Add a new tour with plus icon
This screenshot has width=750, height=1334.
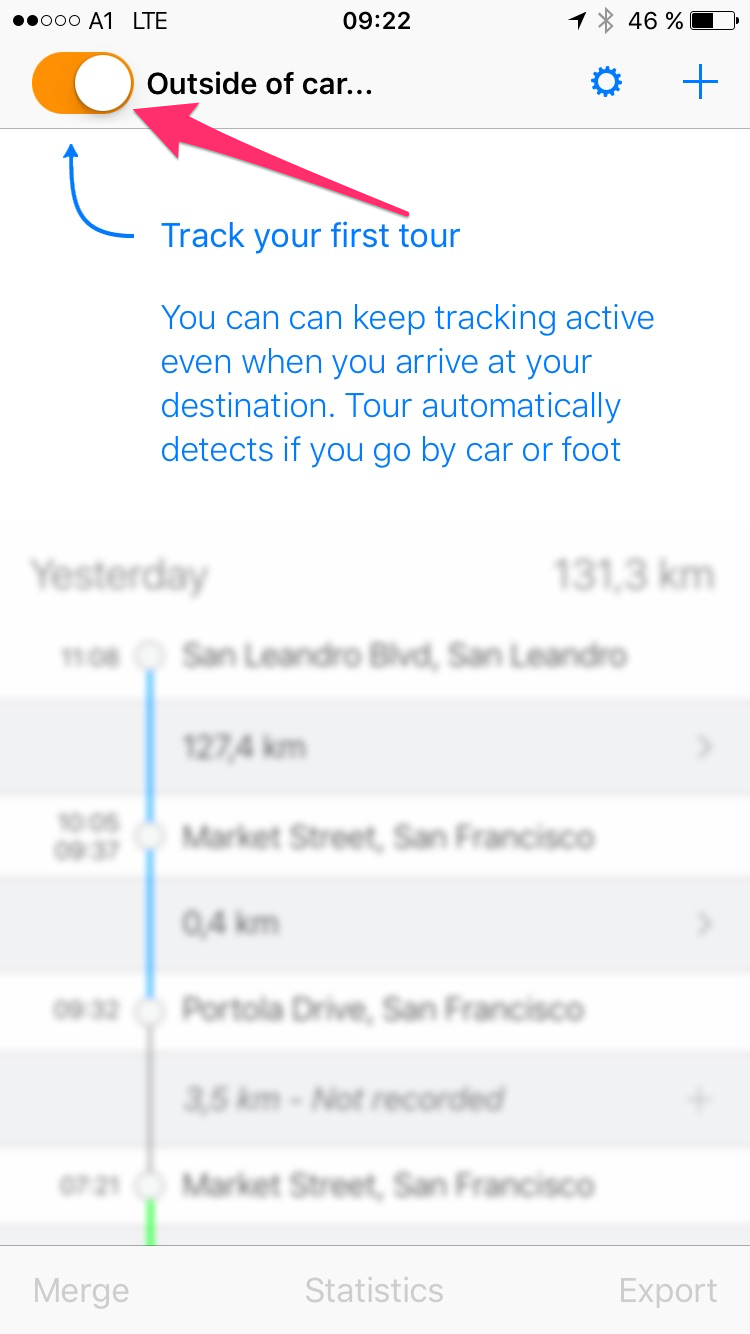point(700,83)
